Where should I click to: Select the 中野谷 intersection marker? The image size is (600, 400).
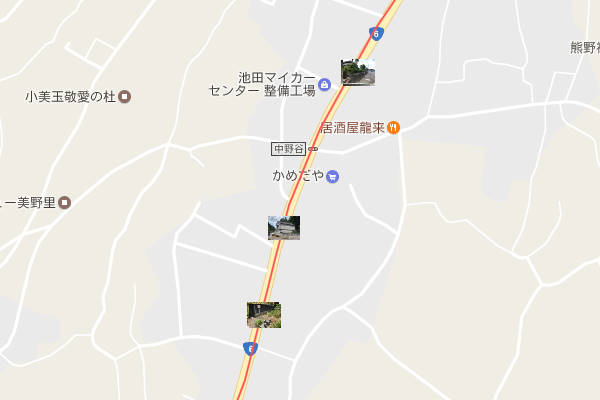click(313, 149)
